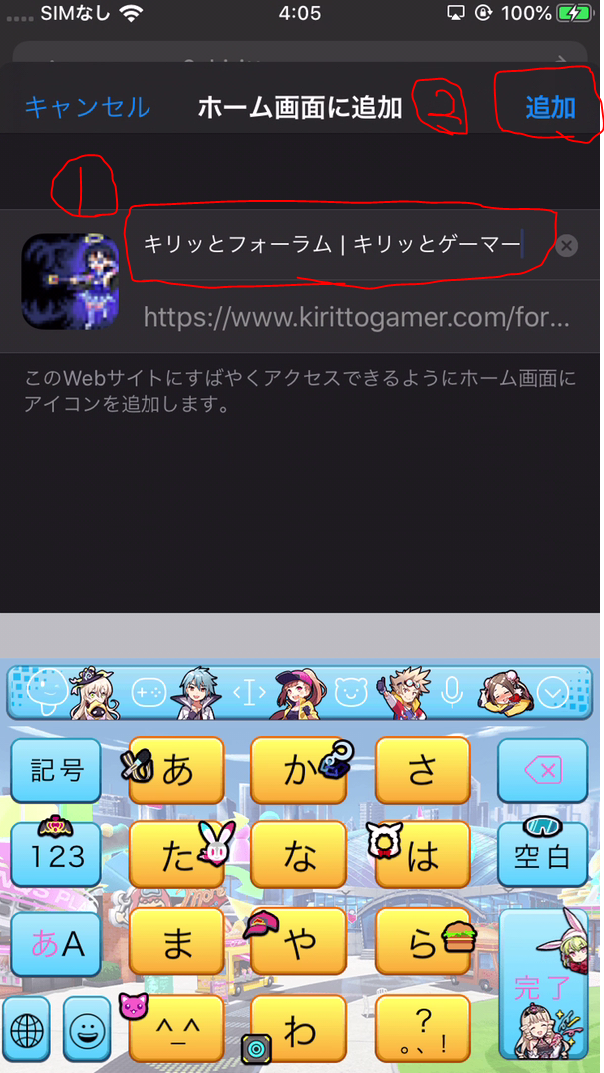Tap the microphone icon in keyboard toolbar
604x1073 pixels.
click(x=450, y=693)
